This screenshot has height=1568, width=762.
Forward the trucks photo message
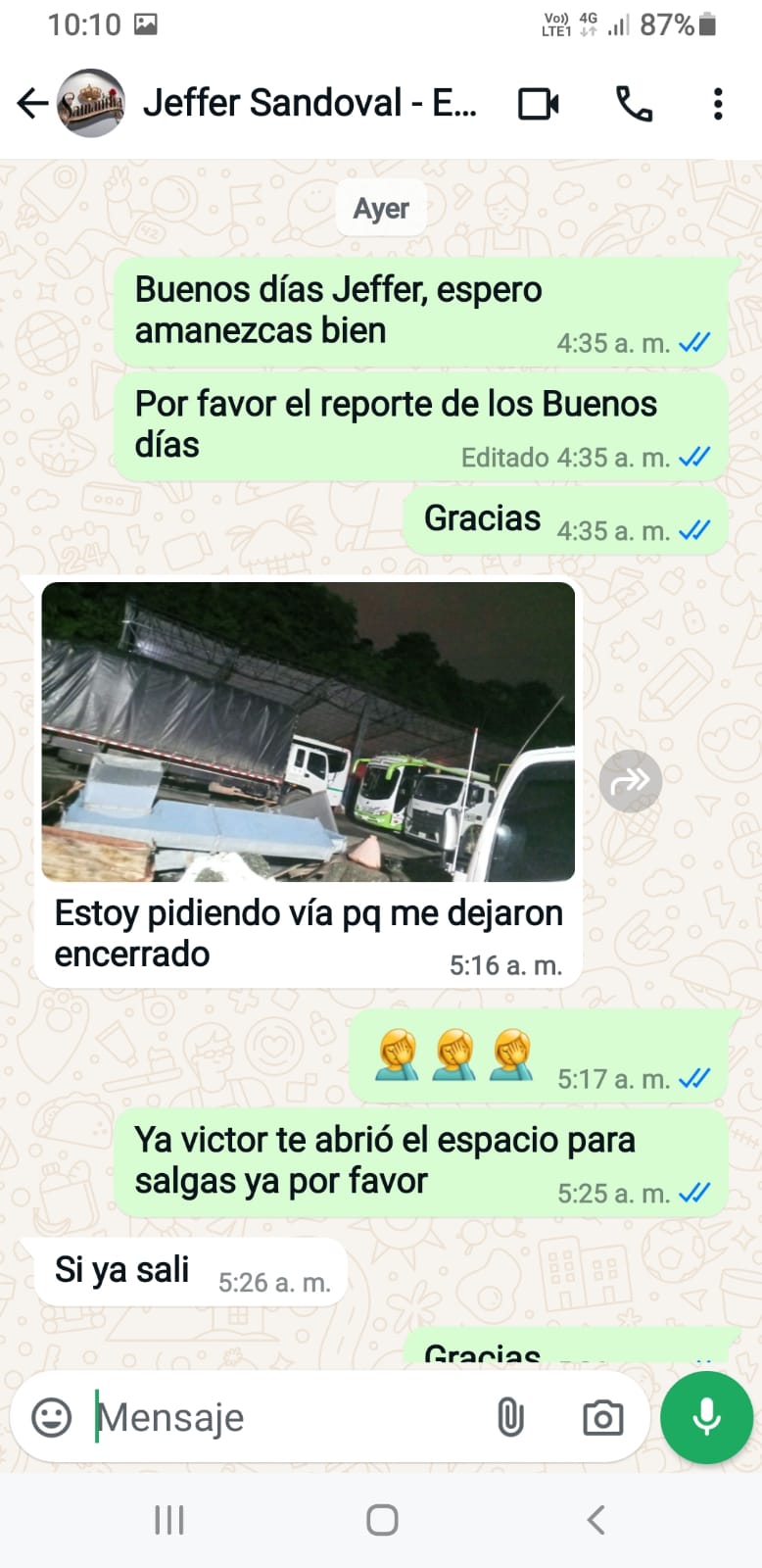[630, 781]
